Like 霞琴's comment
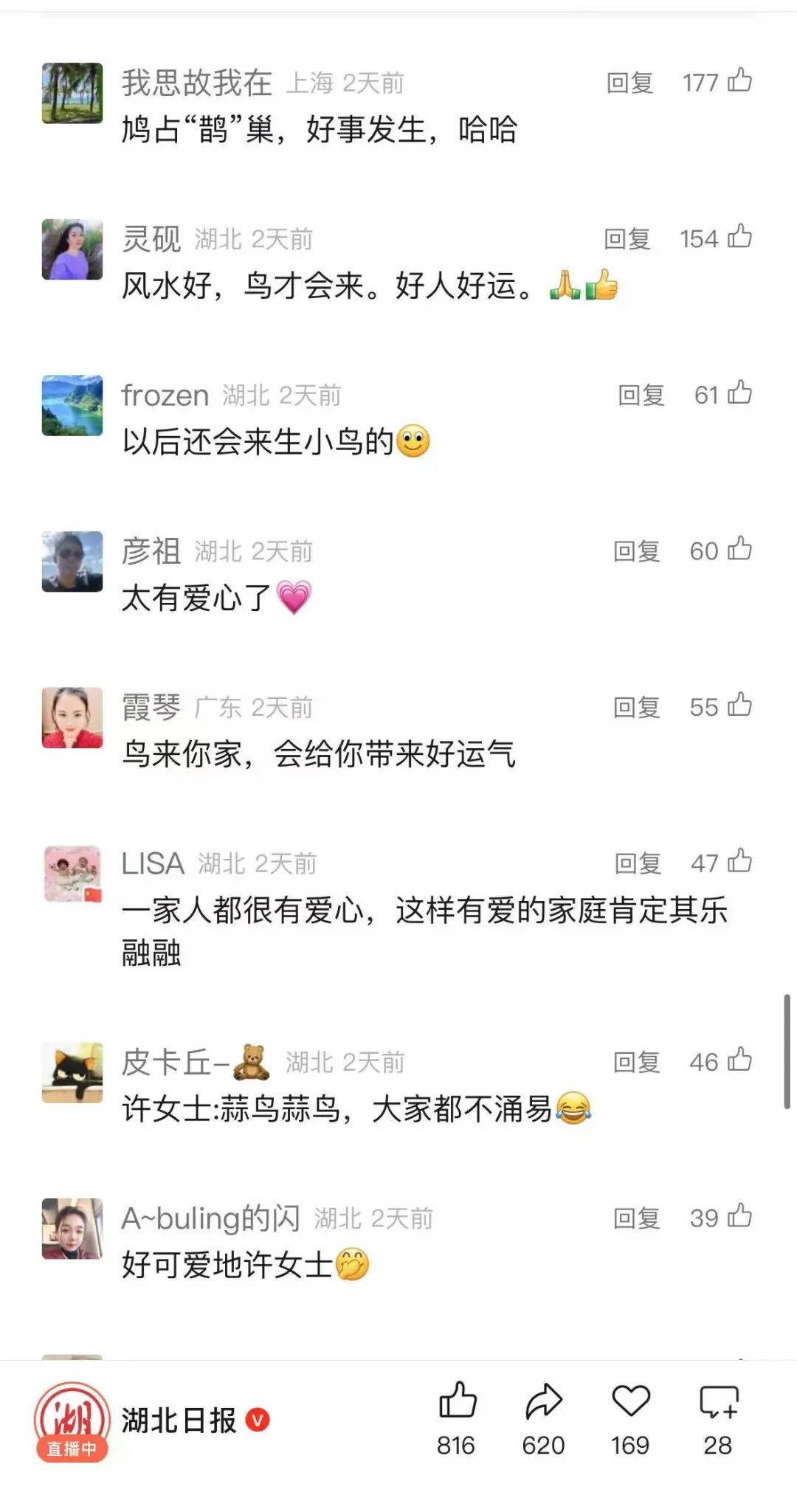 pyautogui.click(x=739, y=705)
